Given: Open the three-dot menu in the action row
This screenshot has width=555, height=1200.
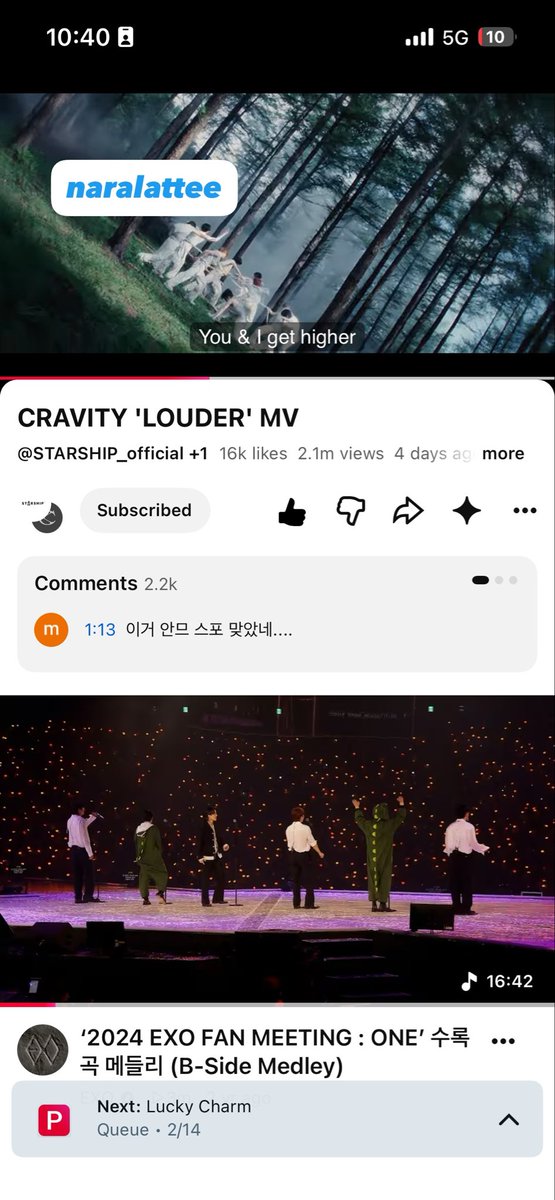Looking at the screenshot, I should click(525, 511).
